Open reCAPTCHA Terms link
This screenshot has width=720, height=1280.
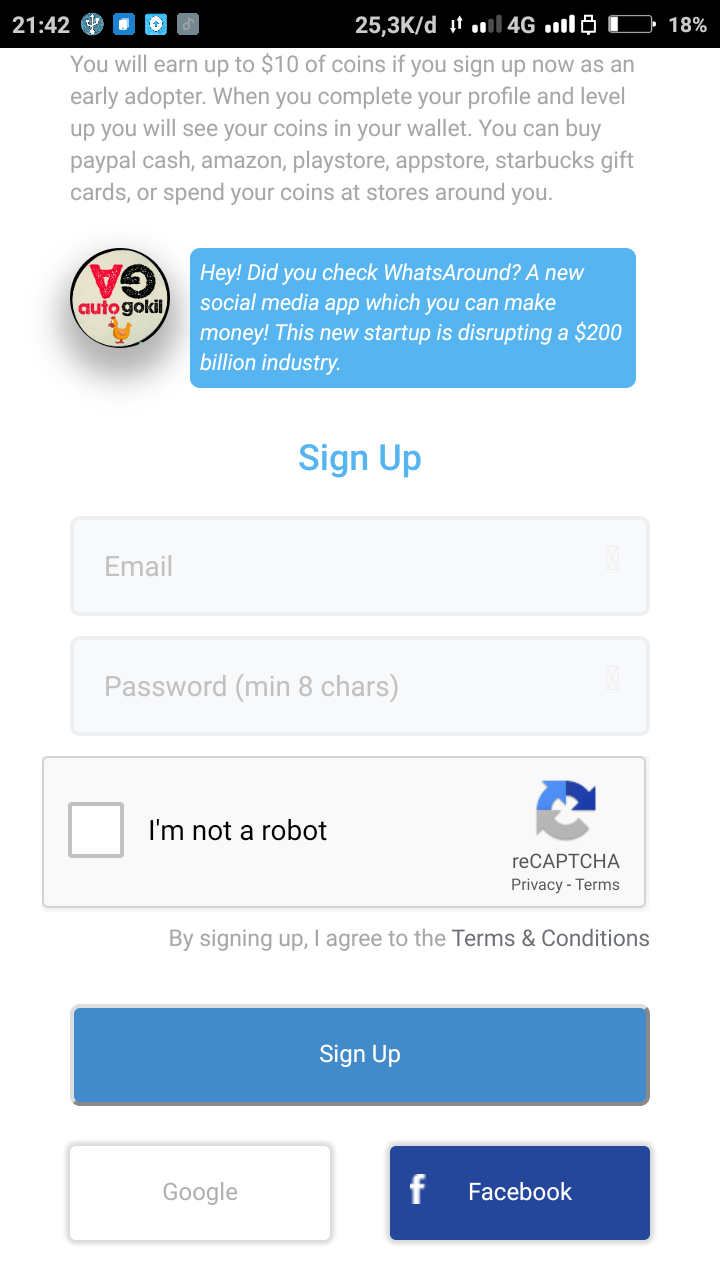pyautogui.click(x=597, y=884)
